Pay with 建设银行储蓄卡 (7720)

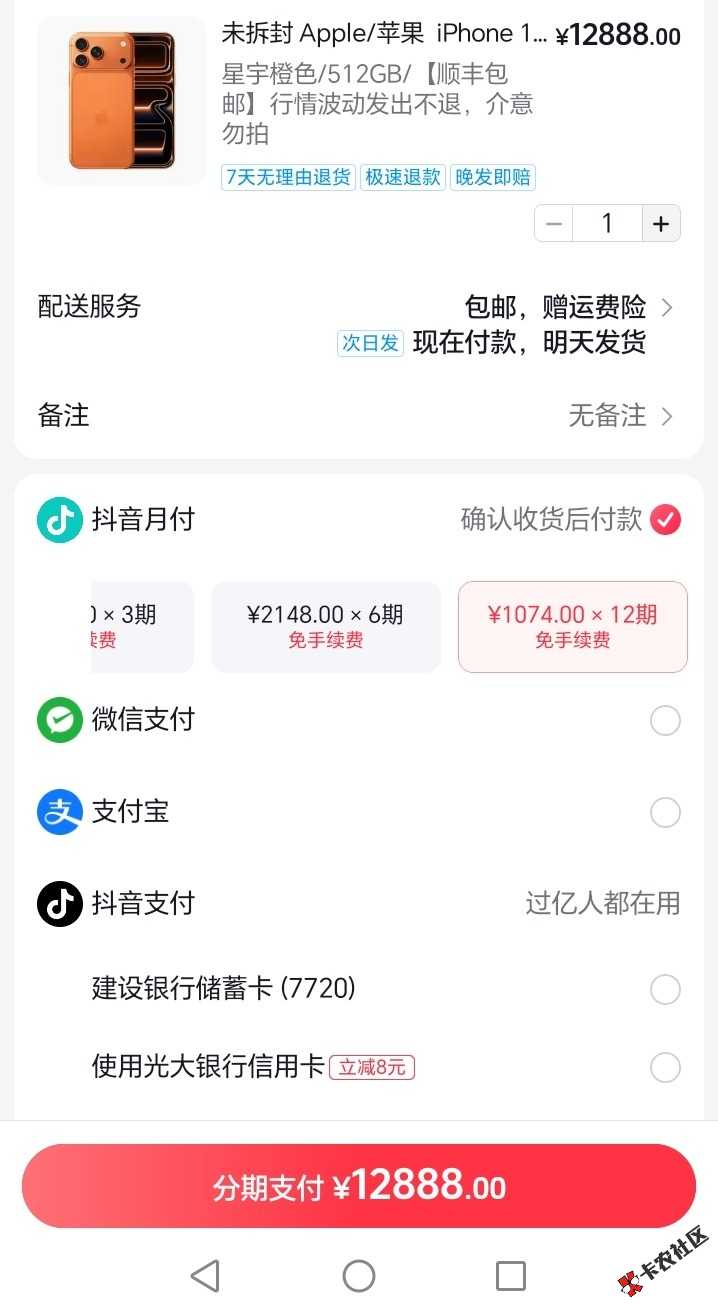coord(665,989)
